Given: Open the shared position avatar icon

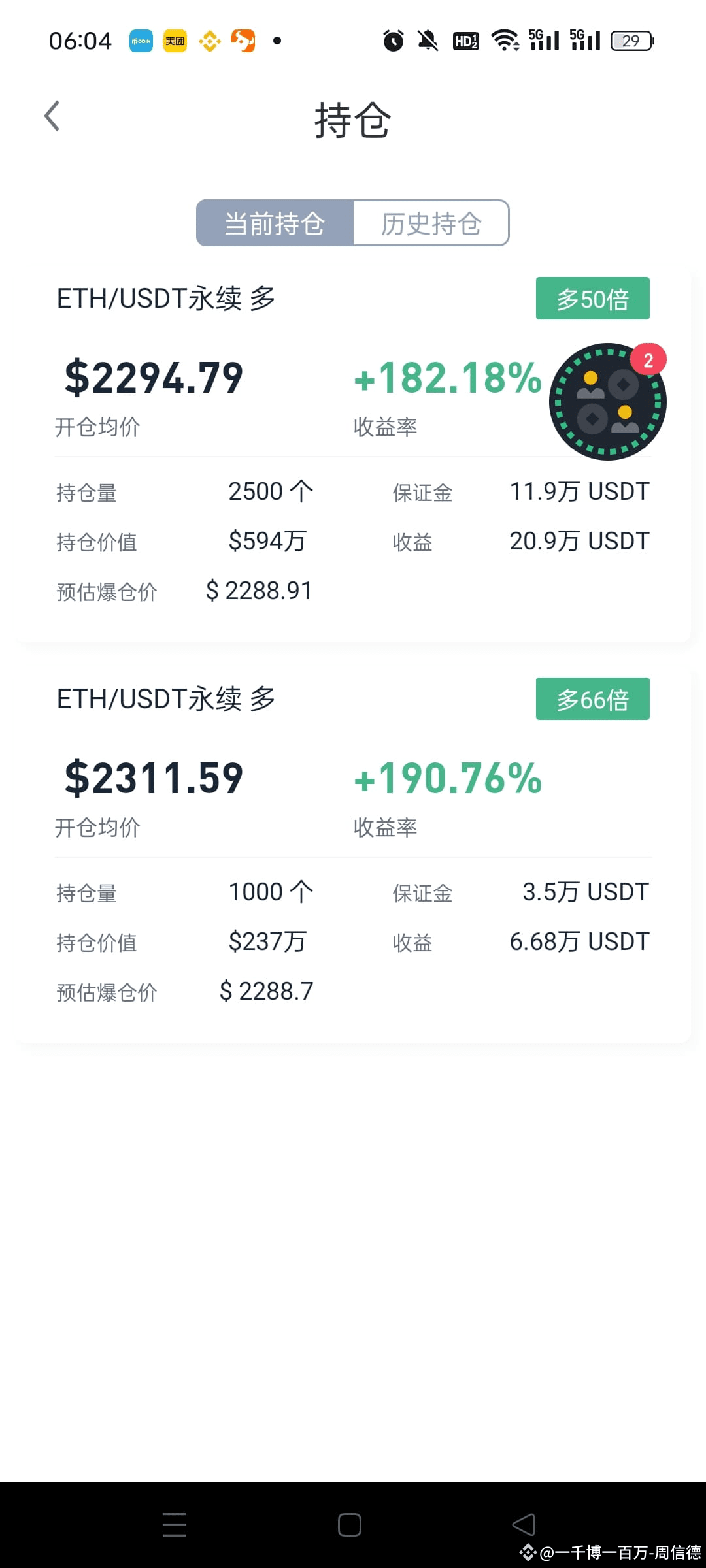Looking at the screenshot, I should click(x=607, y=401).
